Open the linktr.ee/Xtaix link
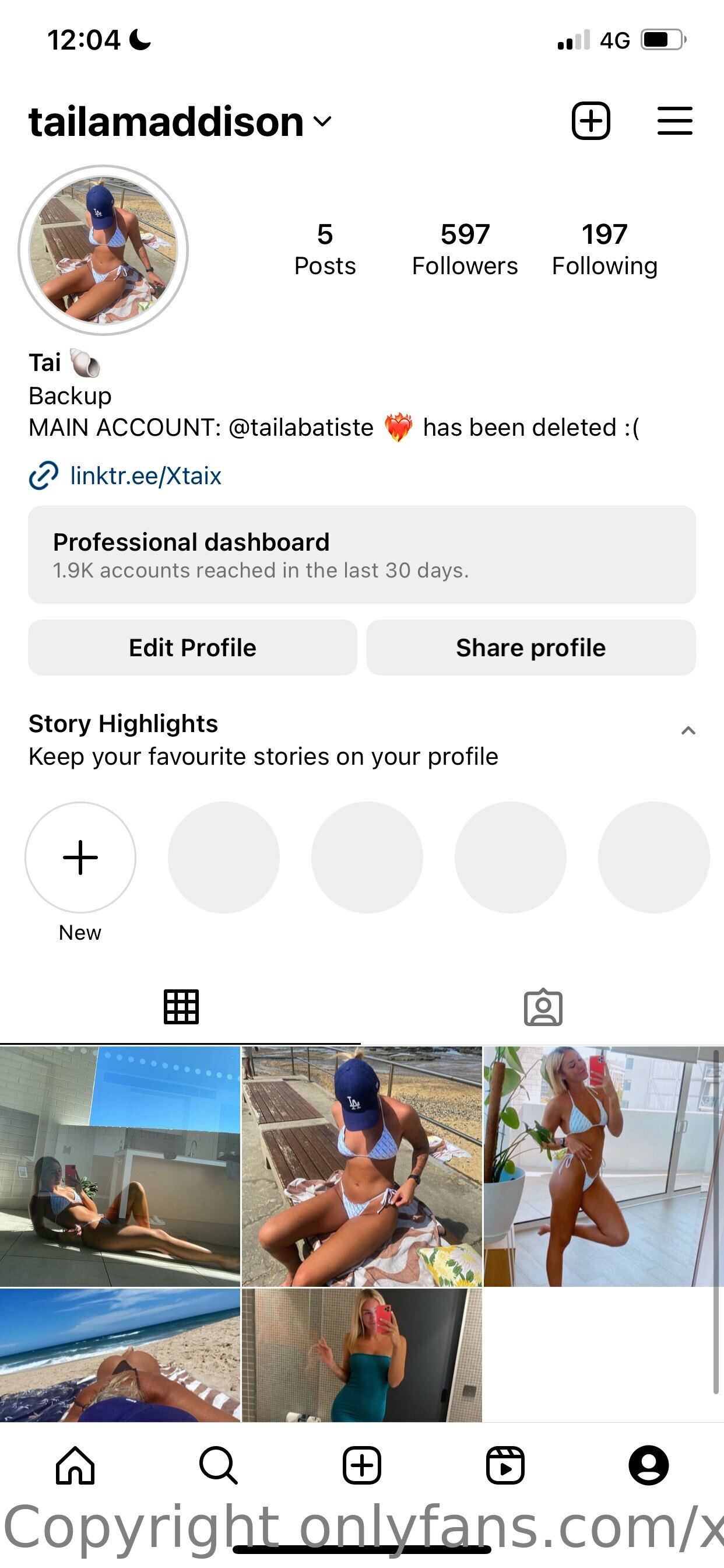This screenshot has width=724, height=1568. coord(145,476)
